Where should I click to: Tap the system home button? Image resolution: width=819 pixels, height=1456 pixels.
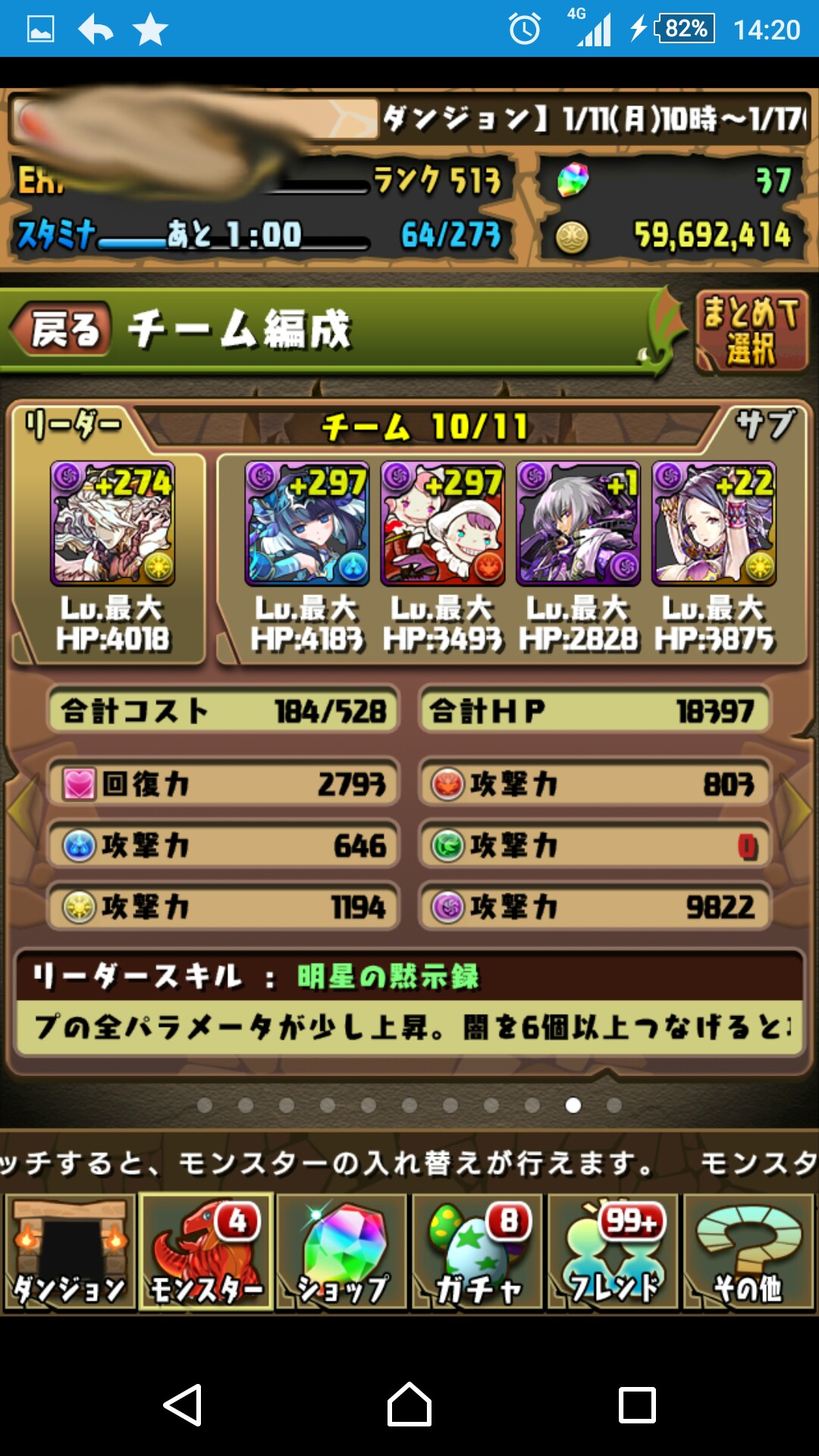tap(409, 1404)
